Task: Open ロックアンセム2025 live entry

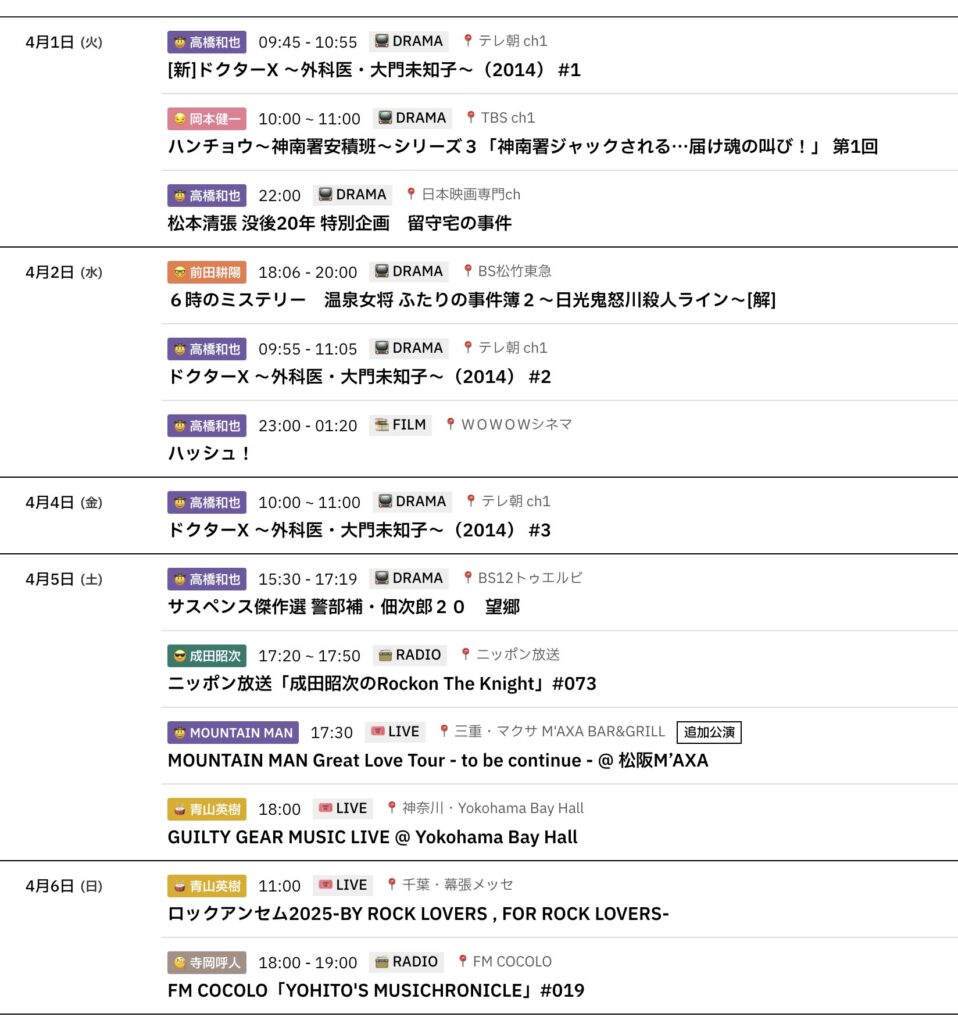Action: pyautogui.click(x=418, y=913)
